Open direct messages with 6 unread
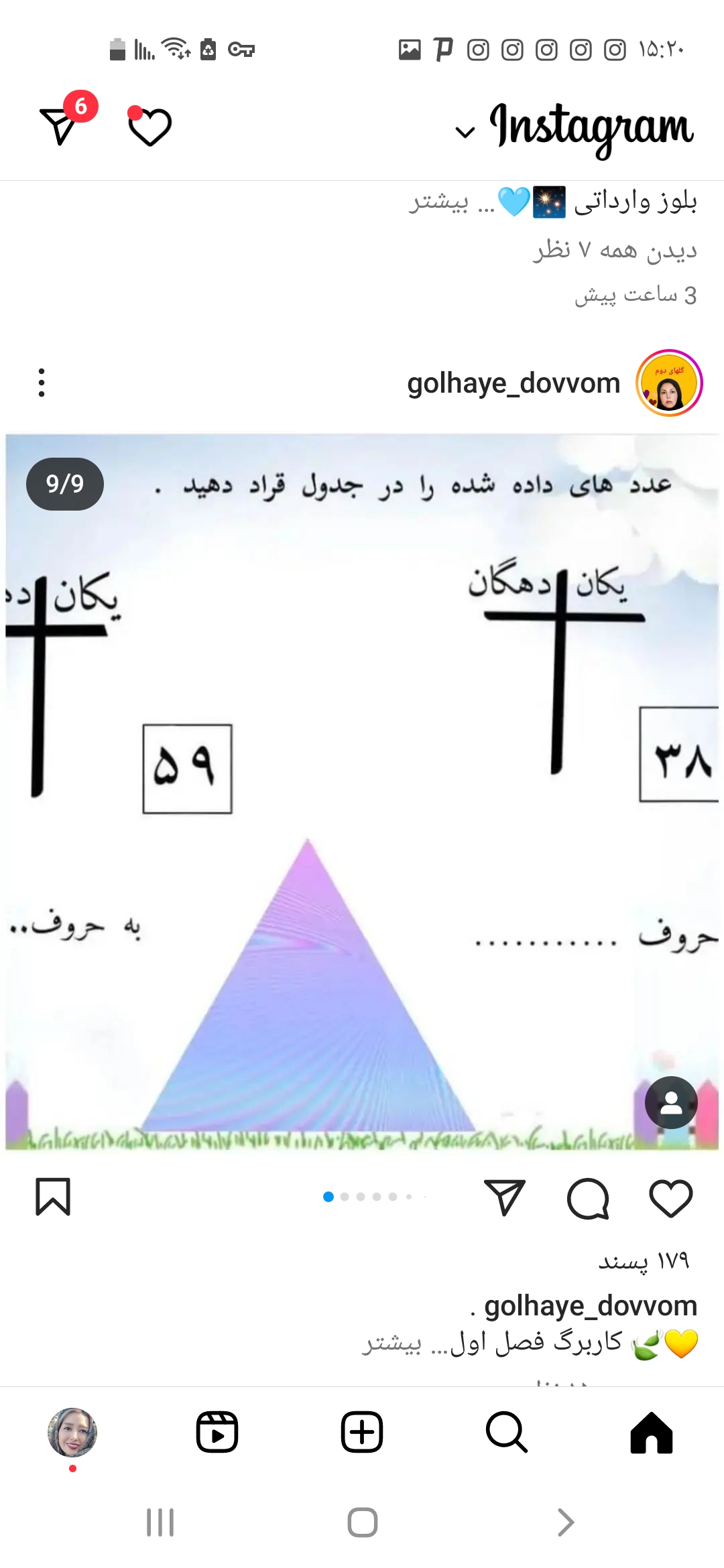This screenshot has width=724, height=1568. (x=62, y=125)
